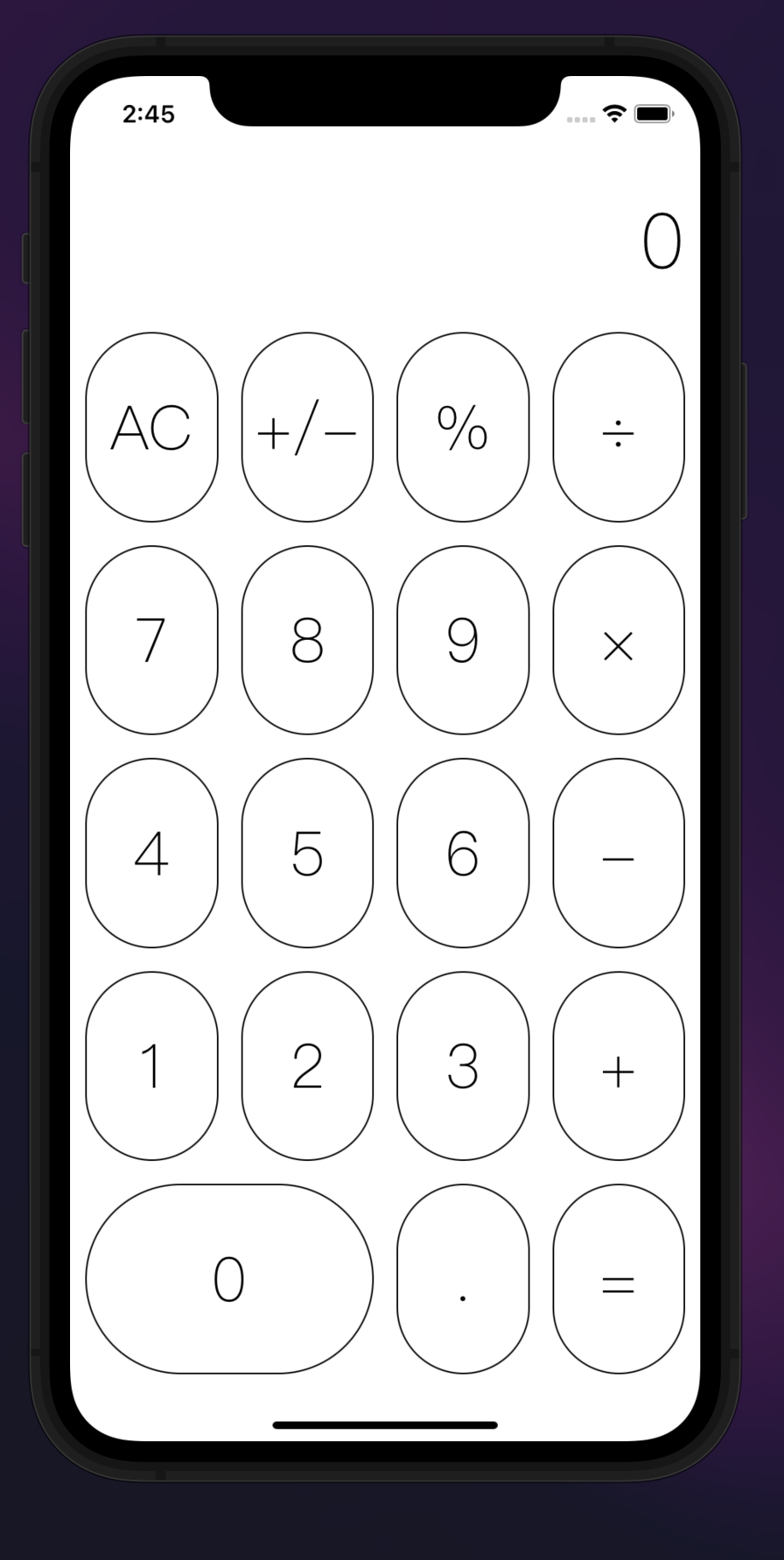784x1560 pixels.
Task: Toggle the sign with the +/- button
Action: tap(307, 429)
